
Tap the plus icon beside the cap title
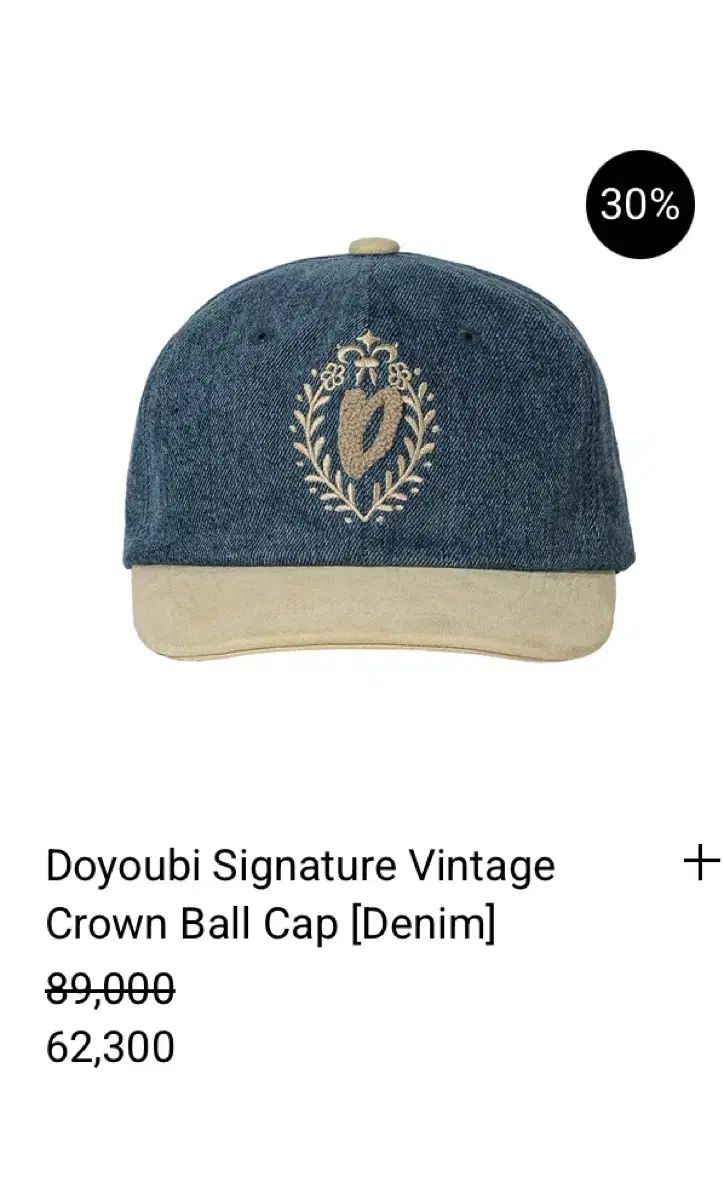click(701, 862)
